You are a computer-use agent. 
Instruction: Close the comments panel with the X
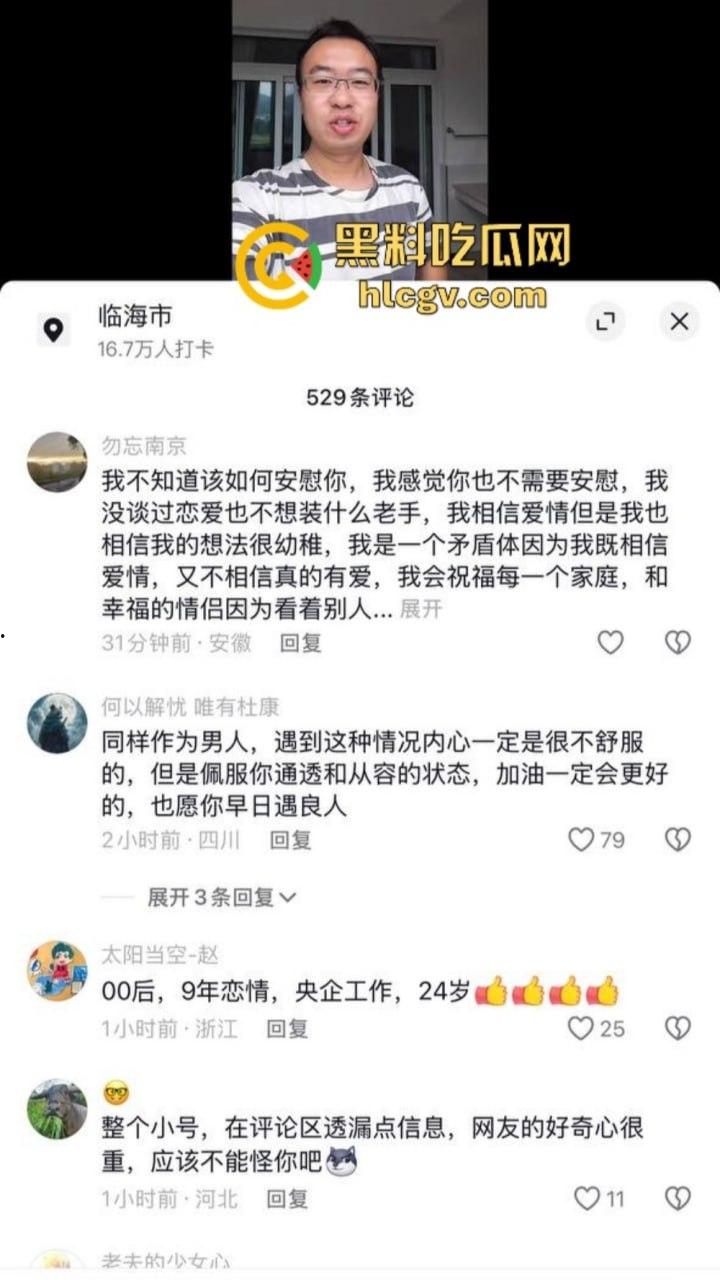(679, 321)
